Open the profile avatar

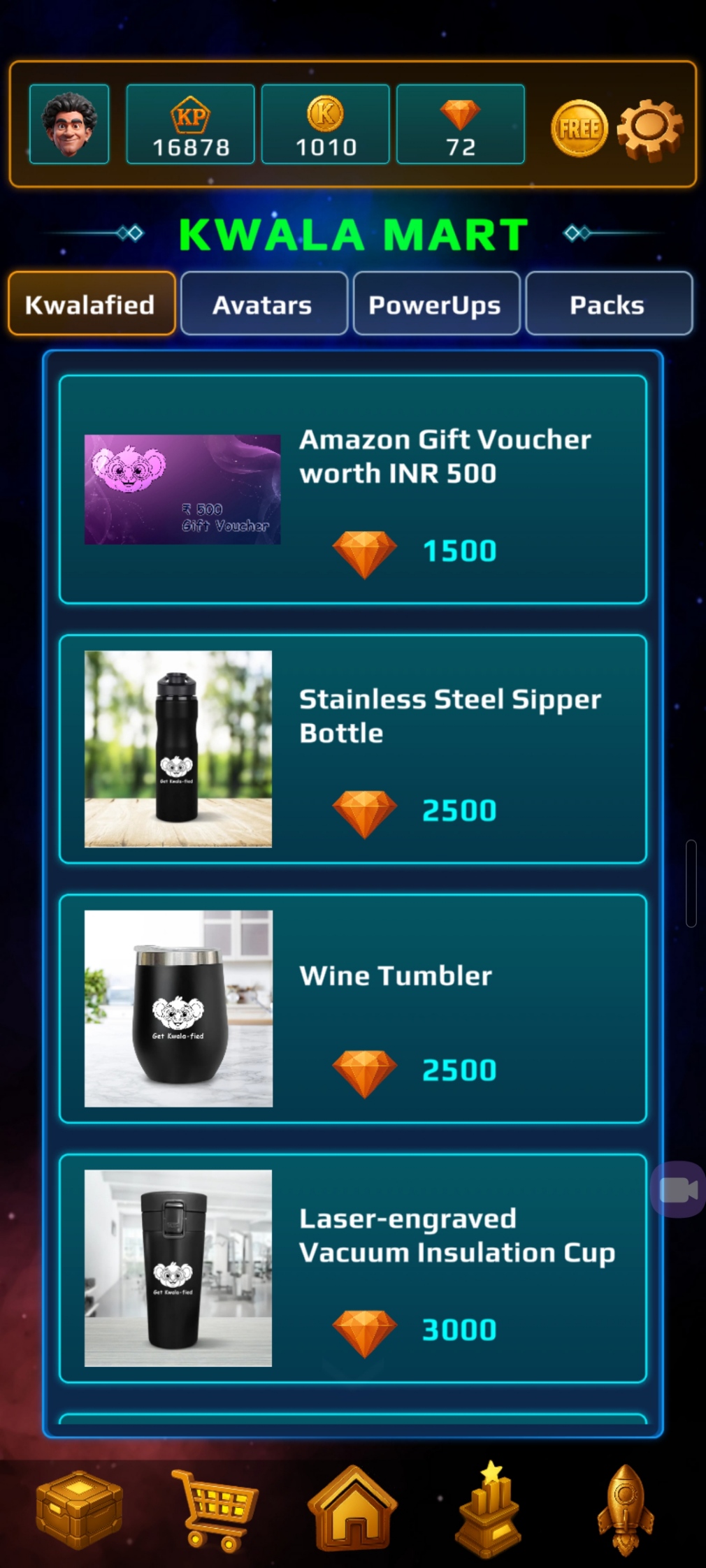69,124
